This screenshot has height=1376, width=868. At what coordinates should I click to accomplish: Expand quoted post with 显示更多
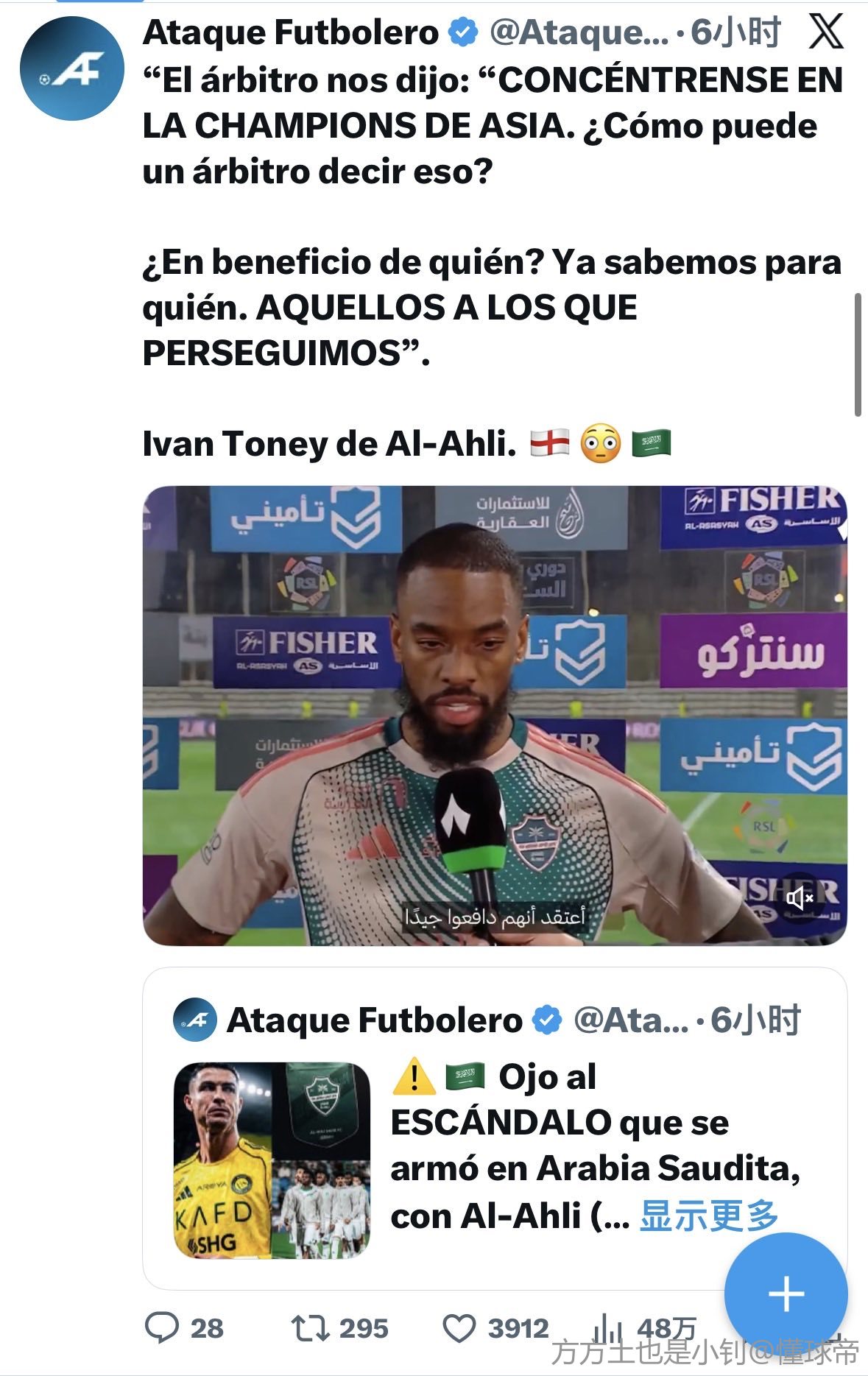pyautogui.click(x=708, y=1216)
